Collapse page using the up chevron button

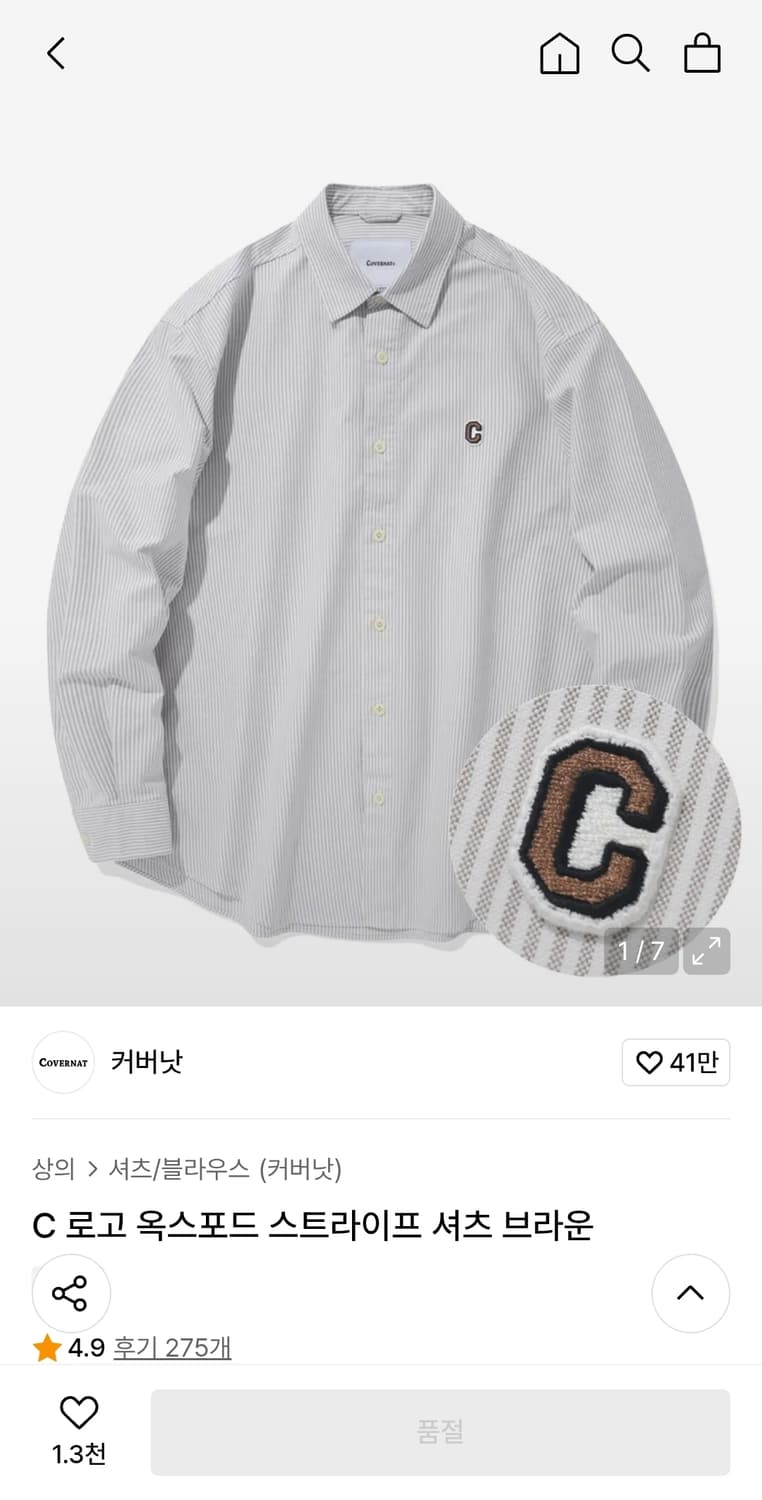[691, 1293]
